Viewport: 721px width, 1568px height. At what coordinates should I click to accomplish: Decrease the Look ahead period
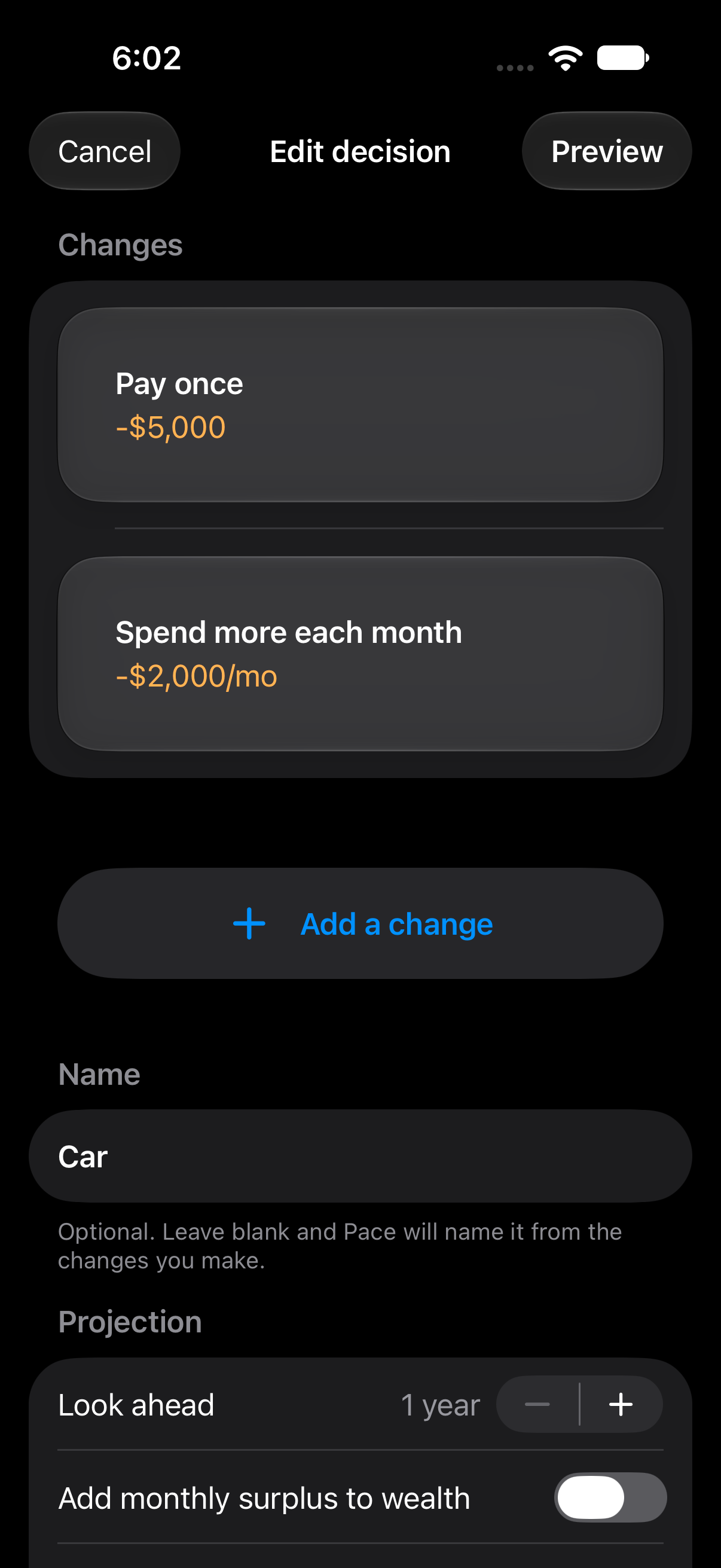tap(537, 1404)
